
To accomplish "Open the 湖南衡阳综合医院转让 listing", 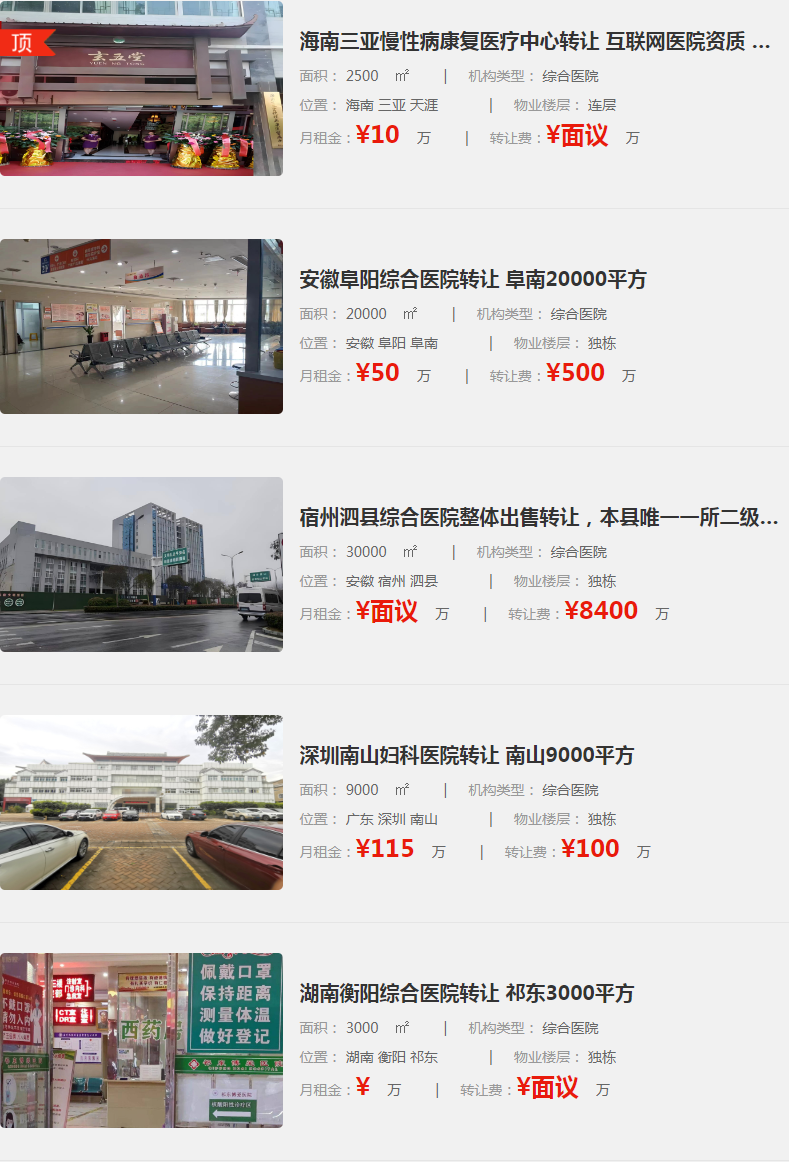I will (466, 994).
